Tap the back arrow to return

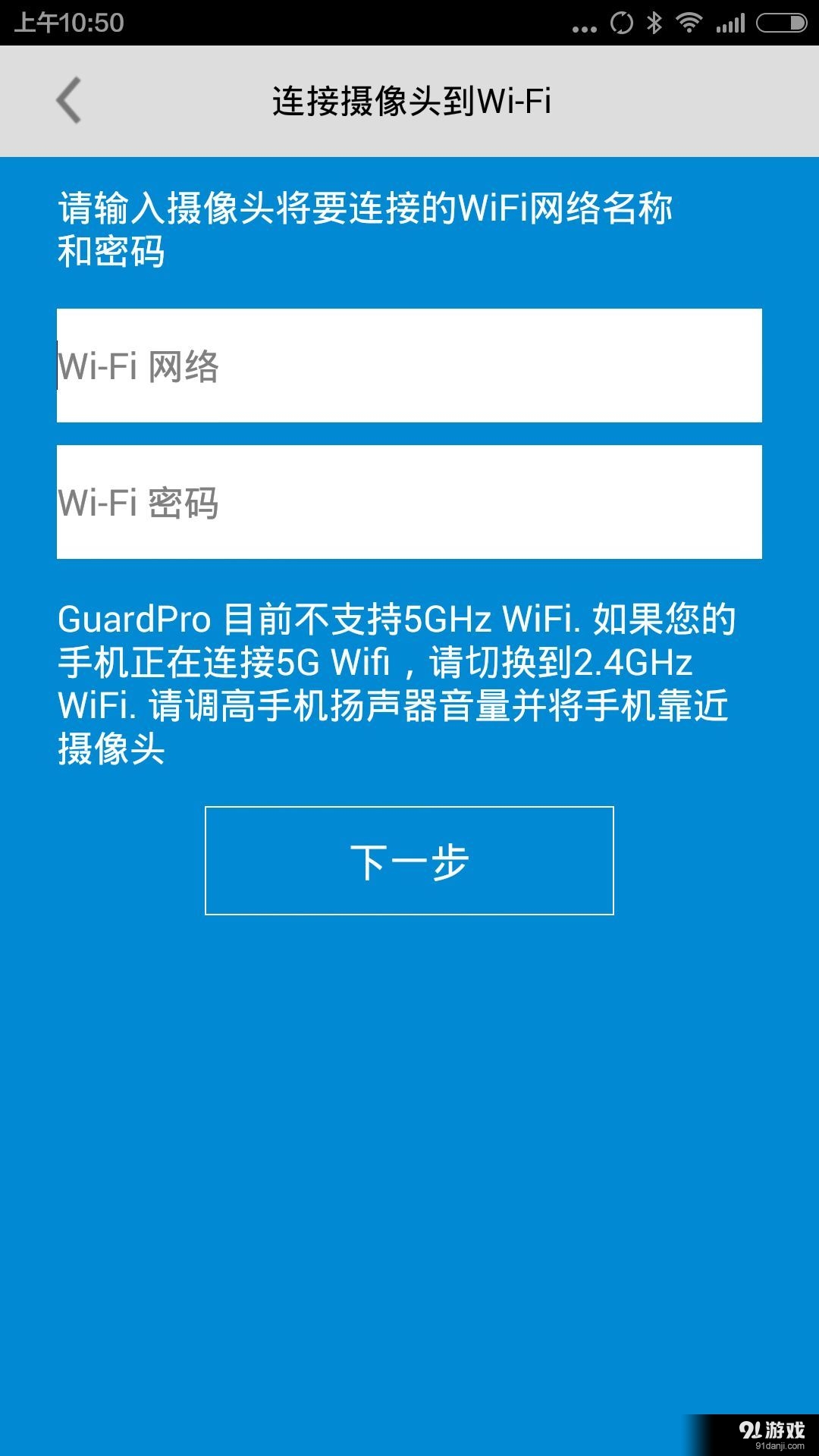68,100
